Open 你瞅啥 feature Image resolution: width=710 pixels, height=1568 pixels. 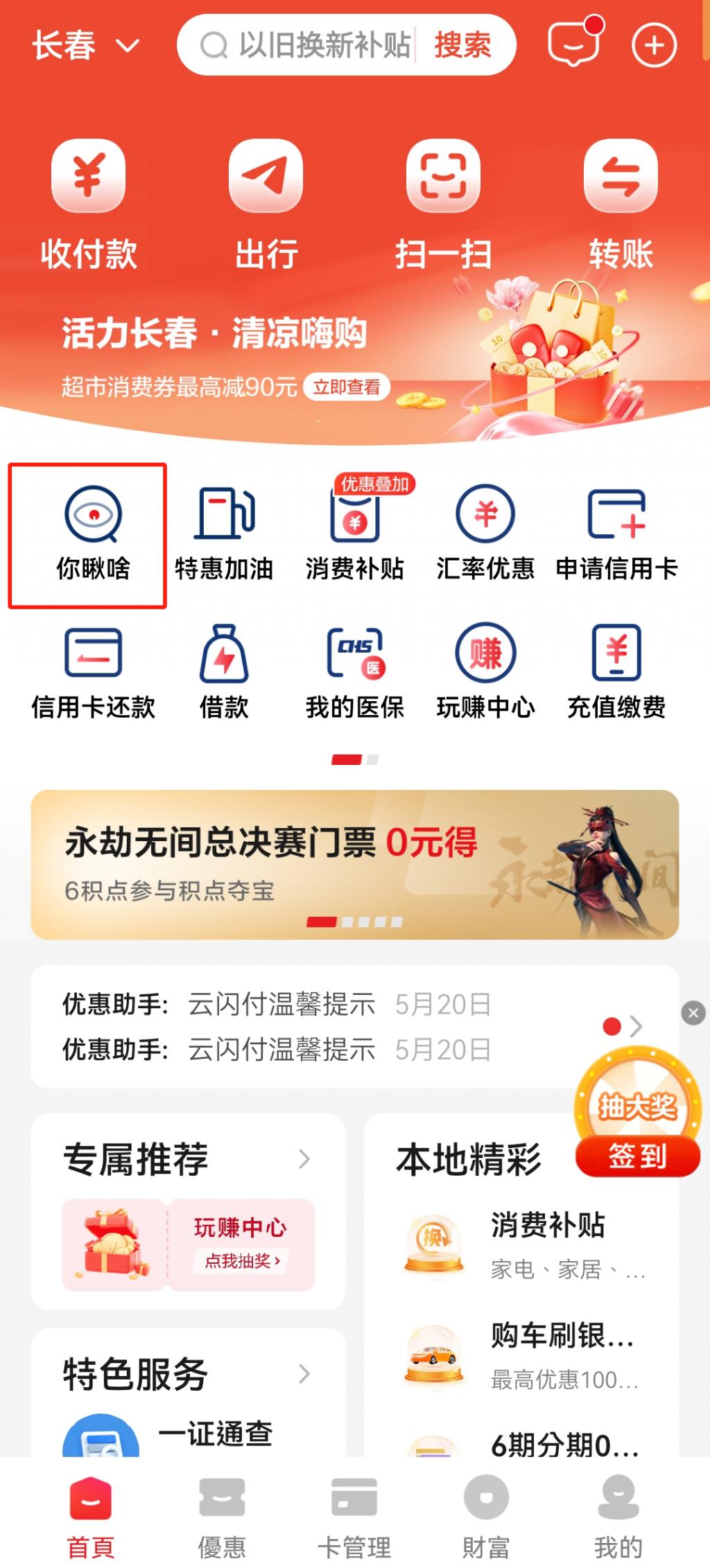pos(93,534)
